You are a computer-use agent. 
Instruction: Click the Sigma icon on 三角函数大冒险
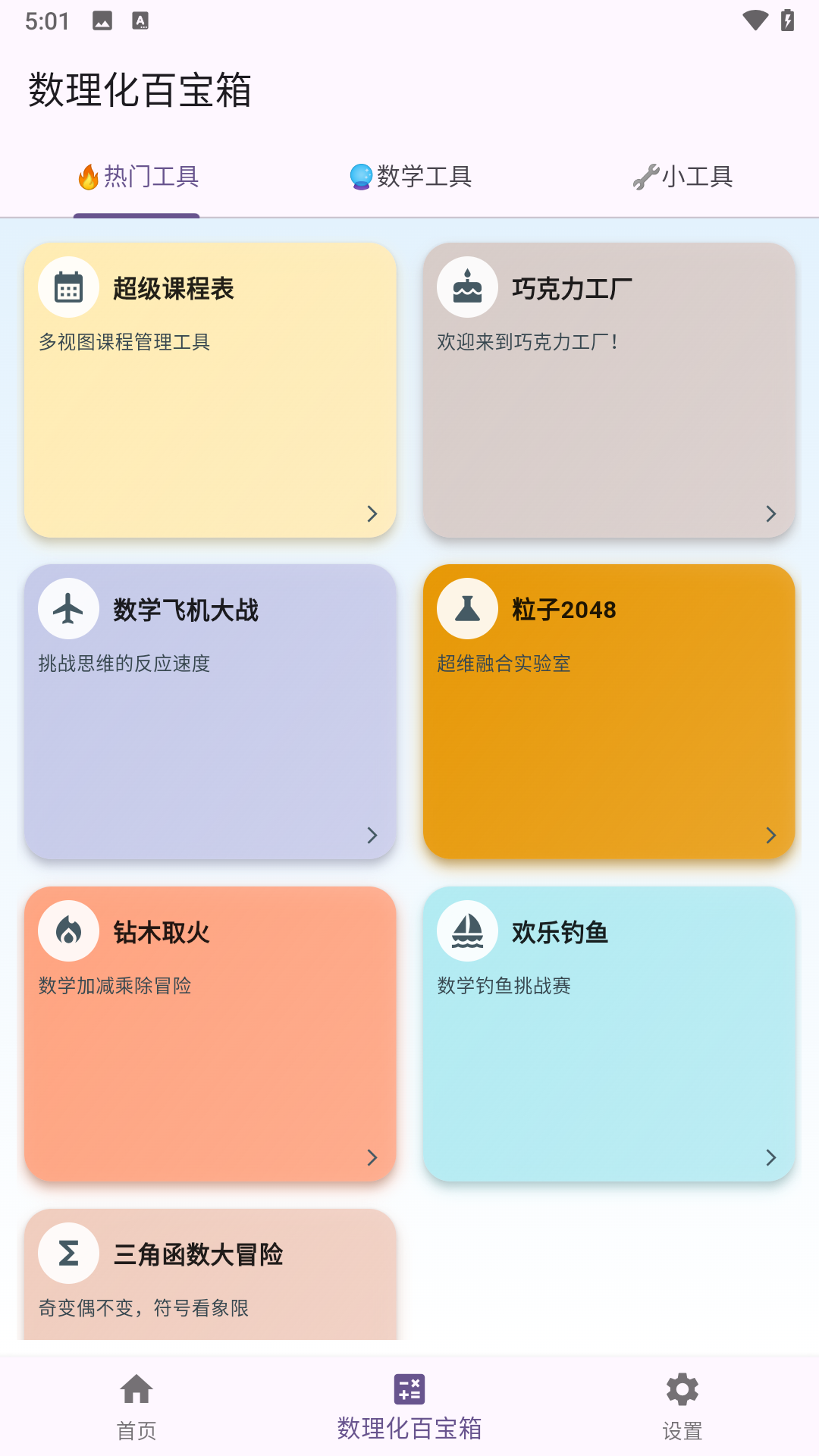pyautogui.click(x=68, y=1252)
